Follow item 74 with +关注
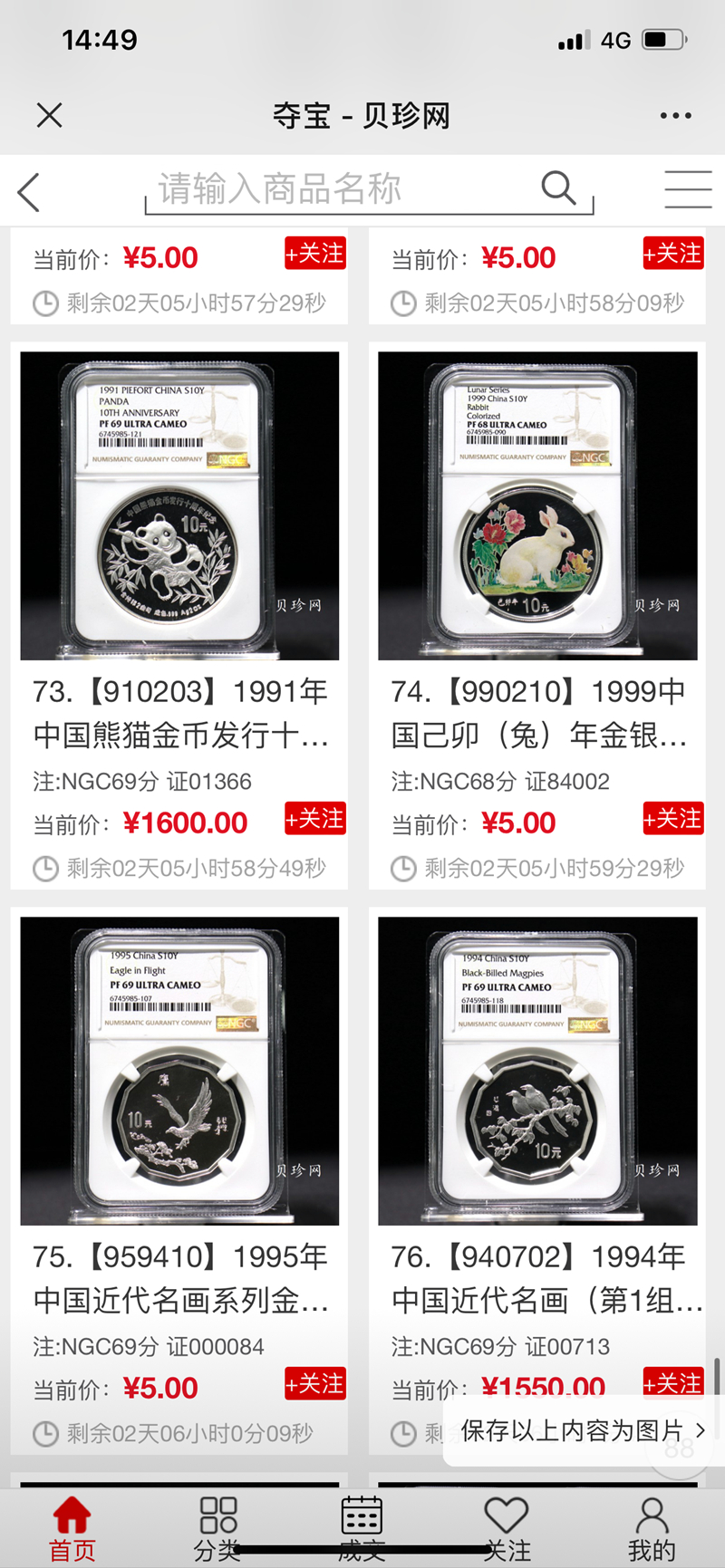Viewport: 725px width, 1568px height. coord(672,818)
